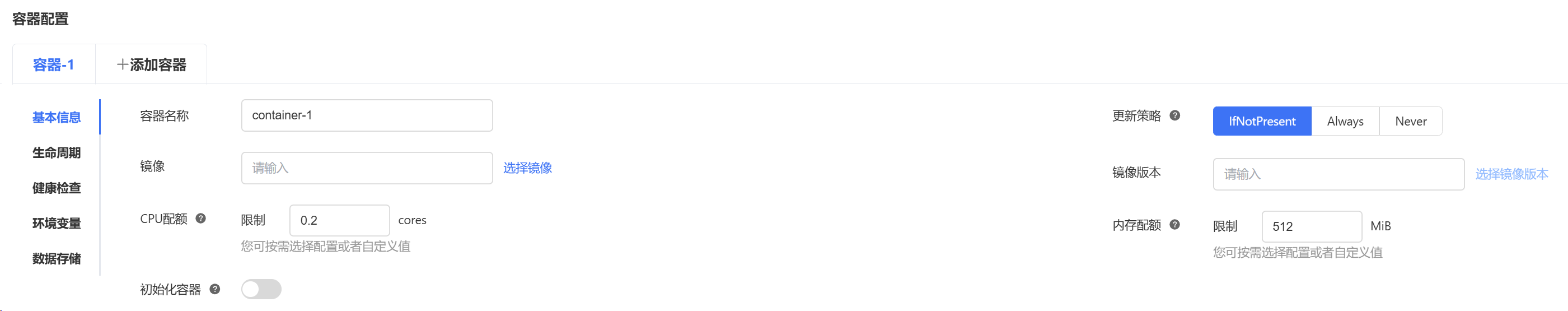The width and height of the screenshot is (1568, 311).
Task: Show help for 初始化容器
Action: click(x=214, y=289)
